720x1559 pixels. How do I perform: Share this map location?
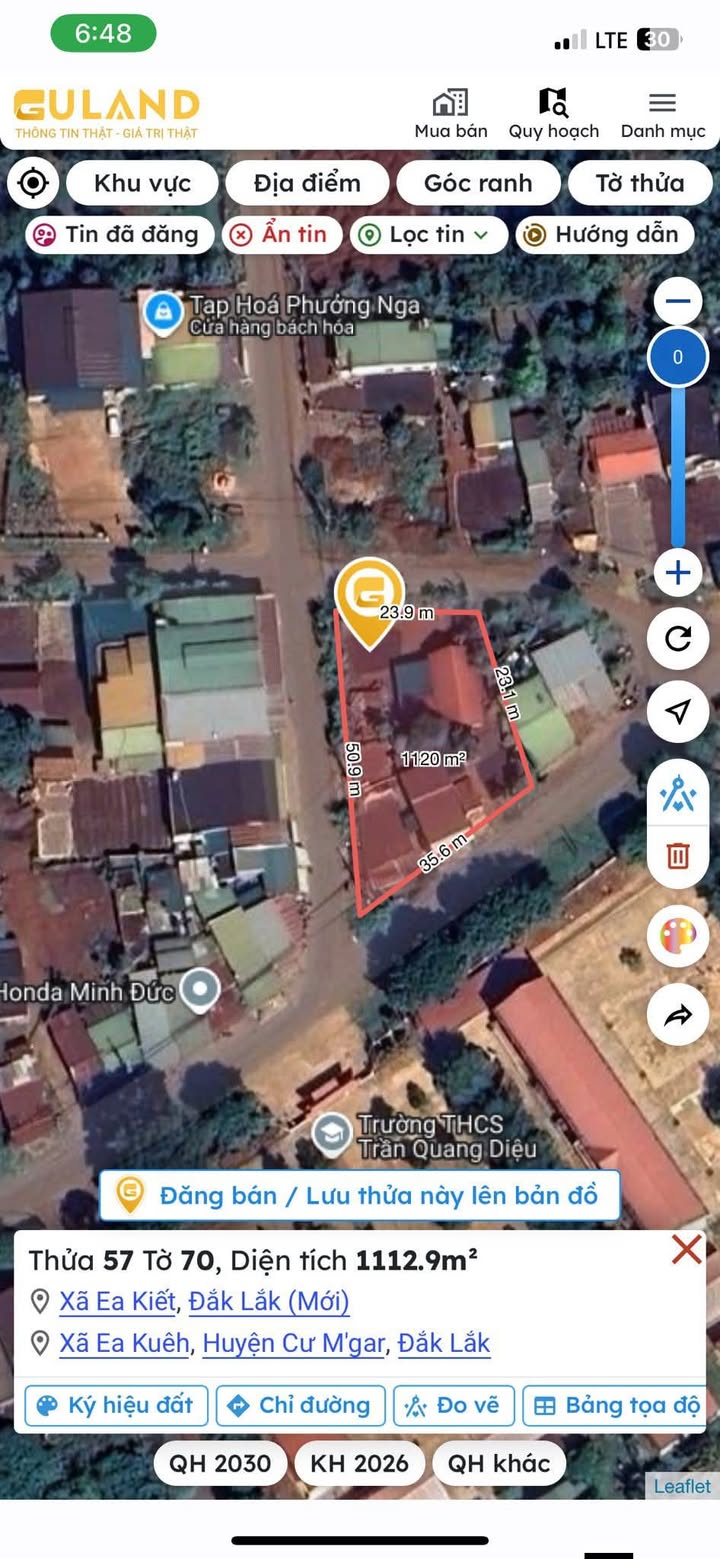(678, 1016)
